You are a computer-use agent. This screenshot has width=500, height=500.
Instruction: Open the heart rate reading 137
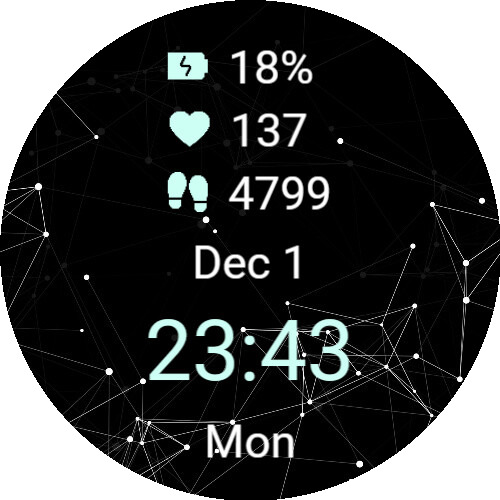(x=237, y=129)
